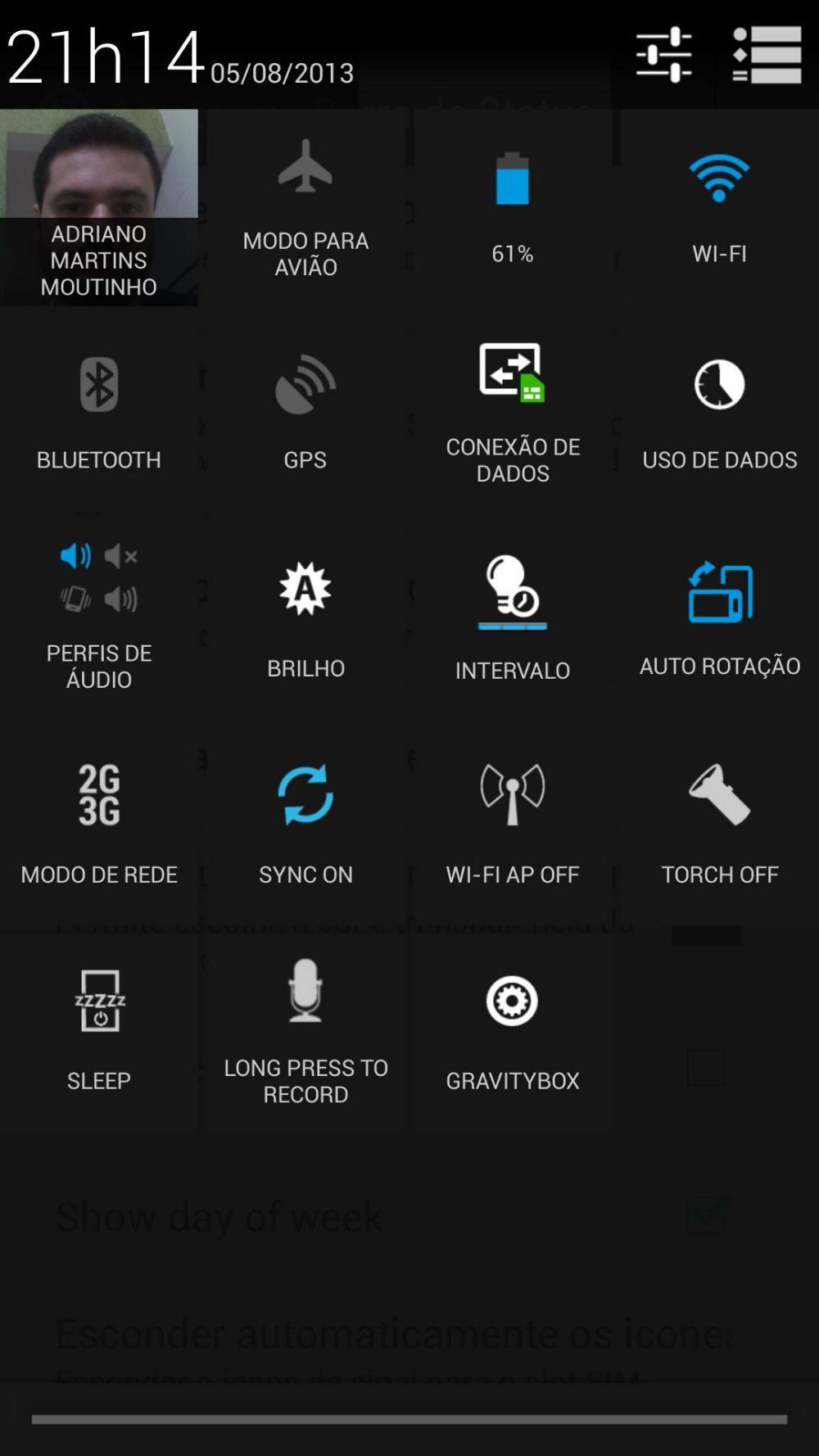Tap the Sleep tile

point(99,1034)
